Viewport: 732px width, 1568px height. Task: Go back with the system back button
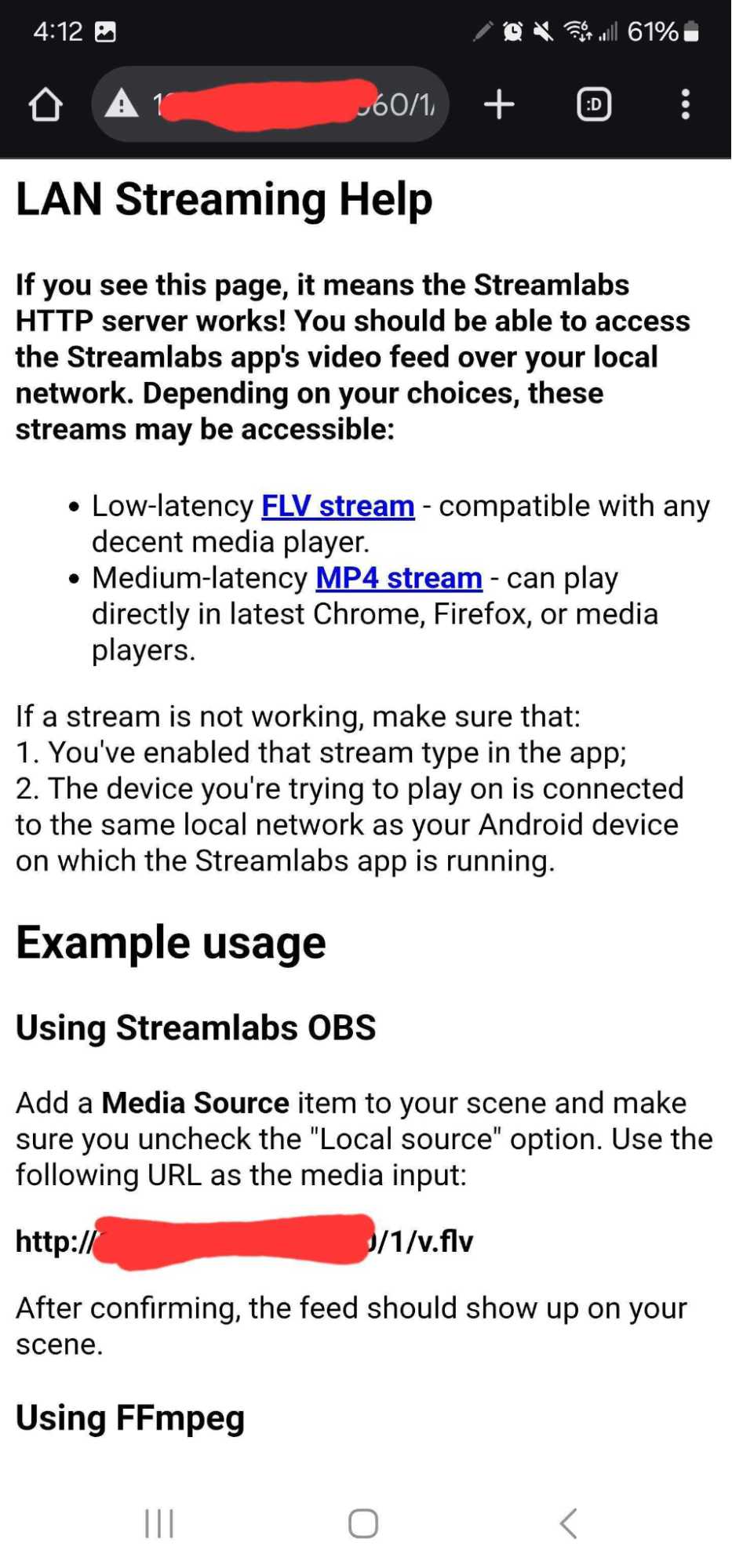pos(569,1523)
